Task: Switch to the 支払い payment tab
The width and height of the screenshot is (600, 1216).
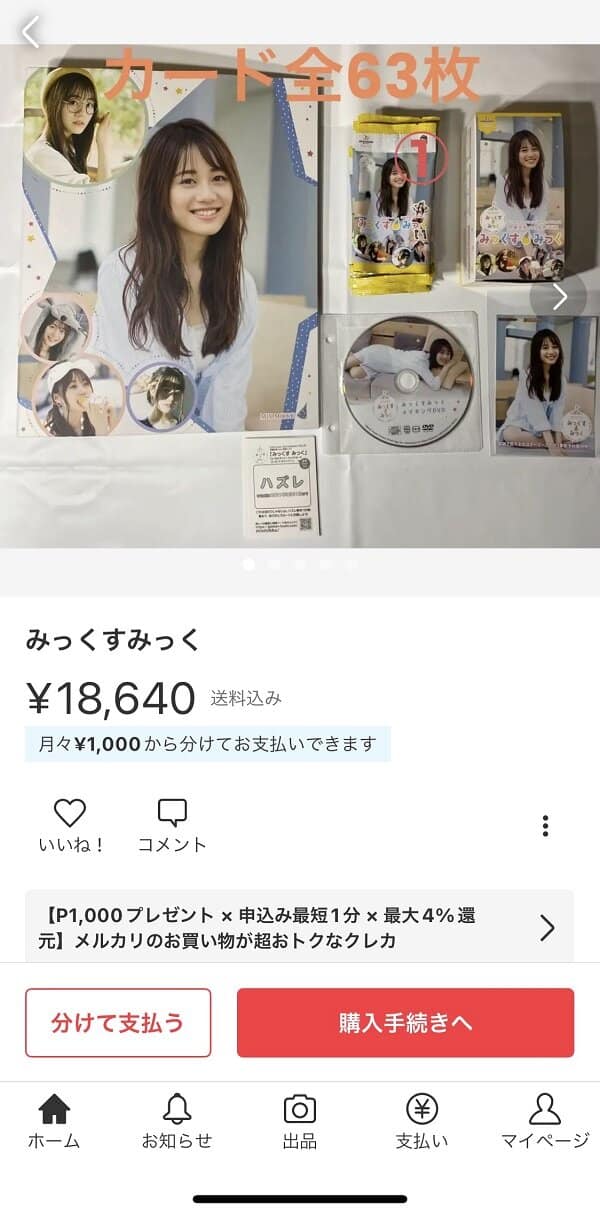Action: [422, 1121]
